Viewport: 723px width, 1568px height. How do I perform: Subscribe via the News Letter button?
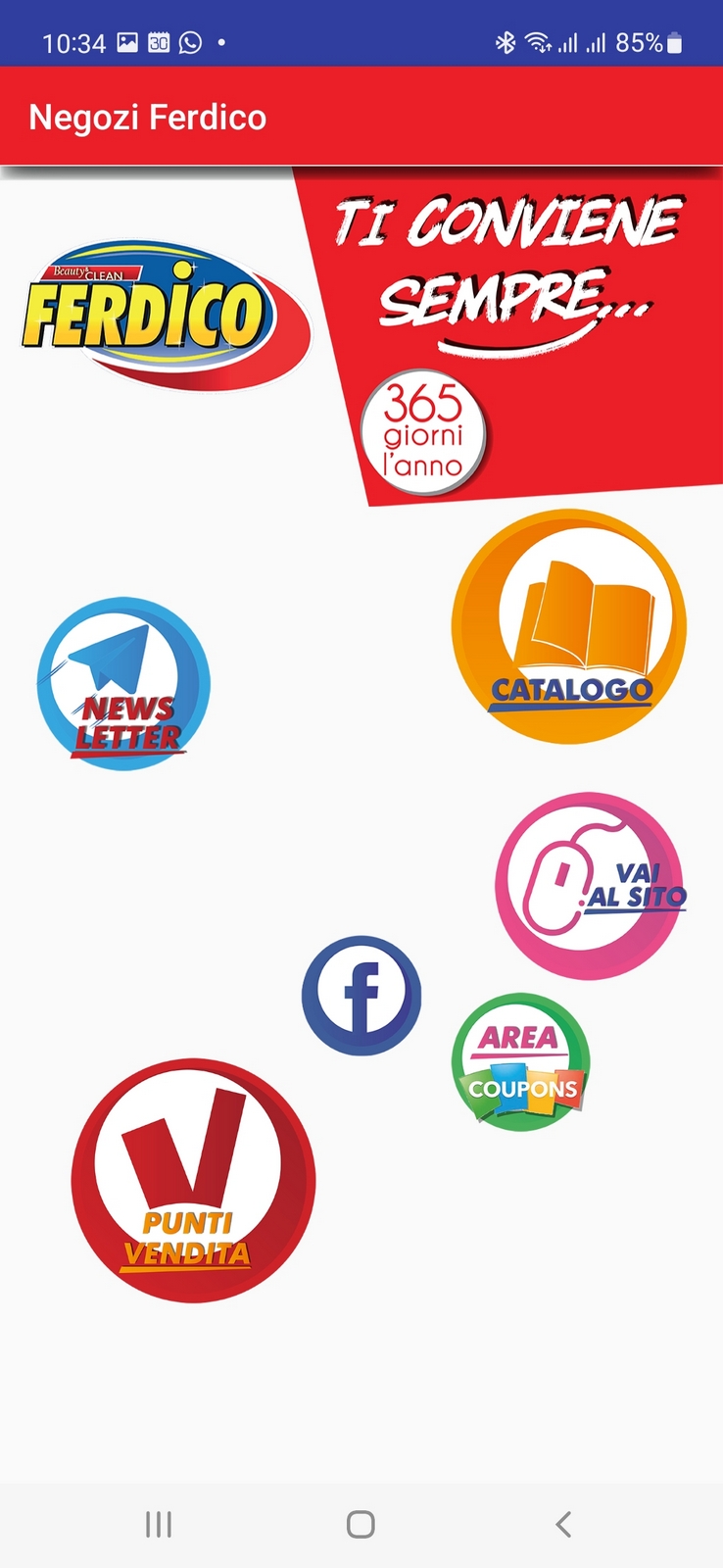[123, 684]
